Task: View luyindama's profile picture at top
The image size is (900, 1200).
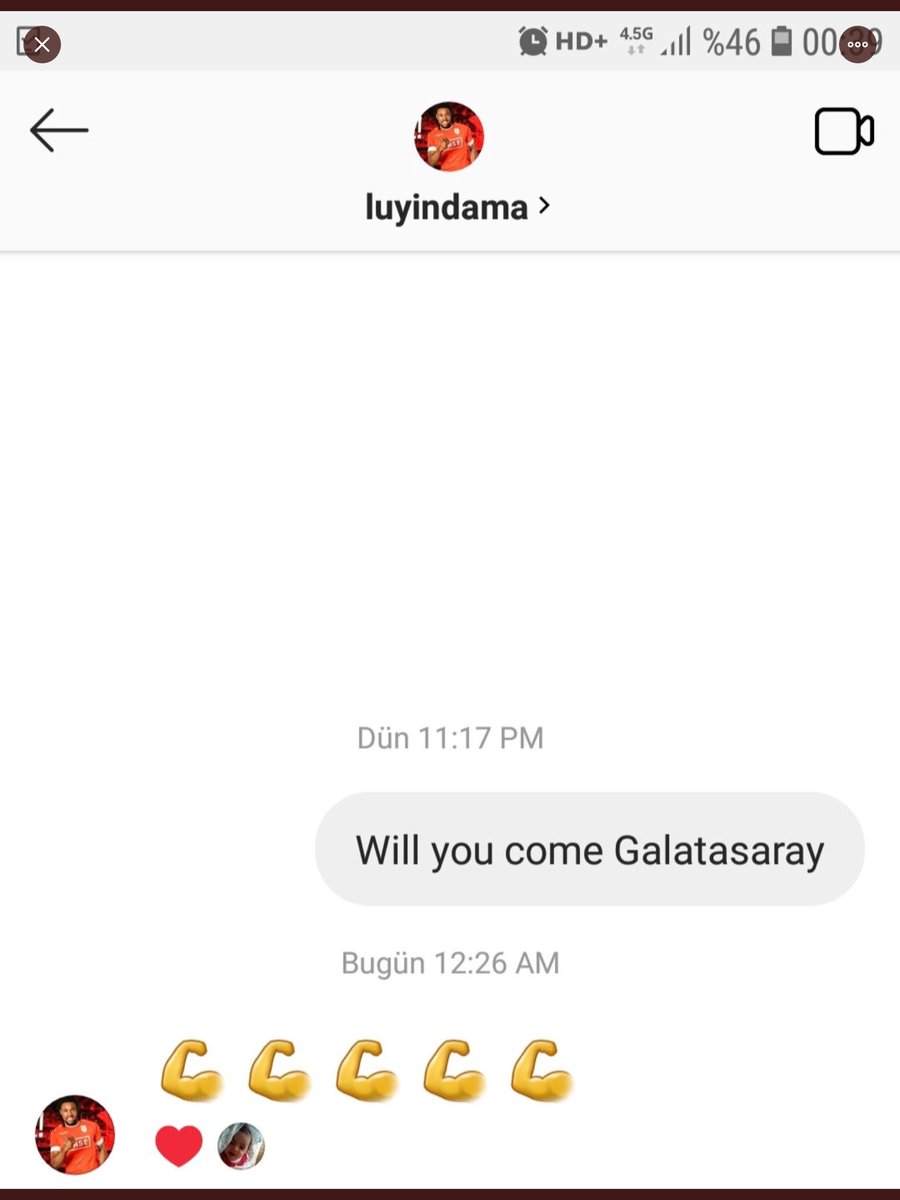Action: click(449, 137)
